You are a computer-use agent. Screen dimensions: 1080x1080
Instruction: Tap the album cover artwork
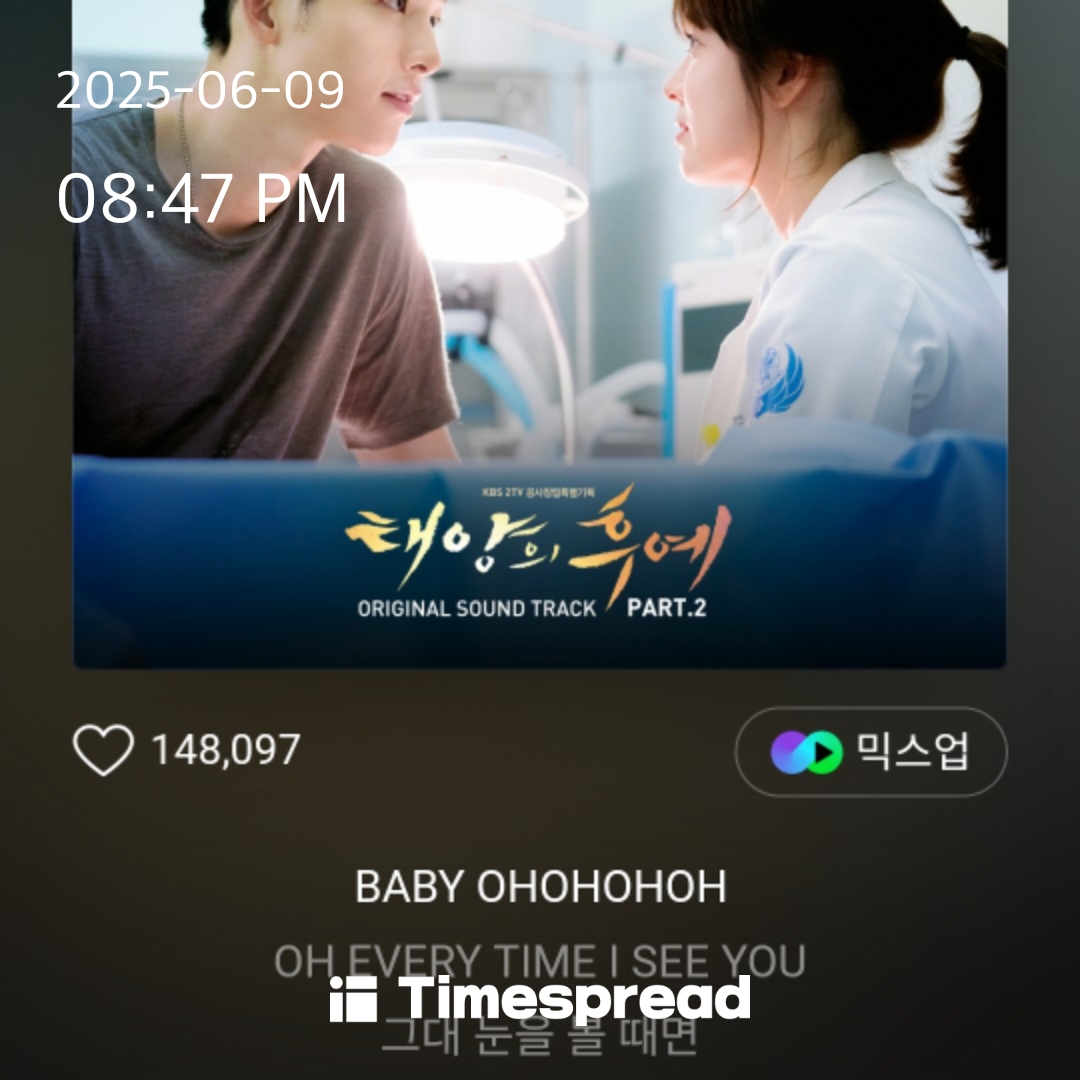(x=540, y=400)
